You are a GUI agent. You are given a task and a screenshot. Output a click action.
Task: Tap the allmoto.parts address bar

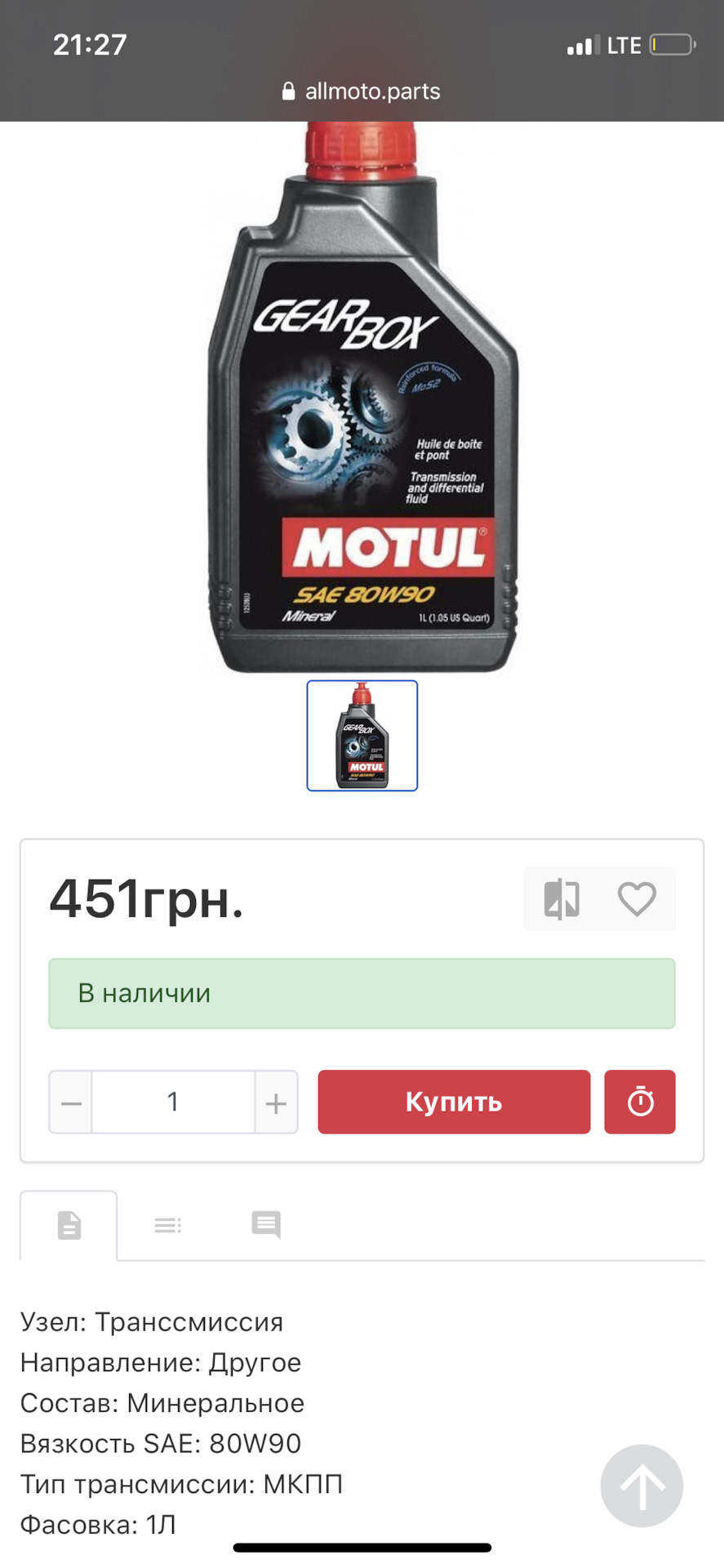click(x=362, y=91)
